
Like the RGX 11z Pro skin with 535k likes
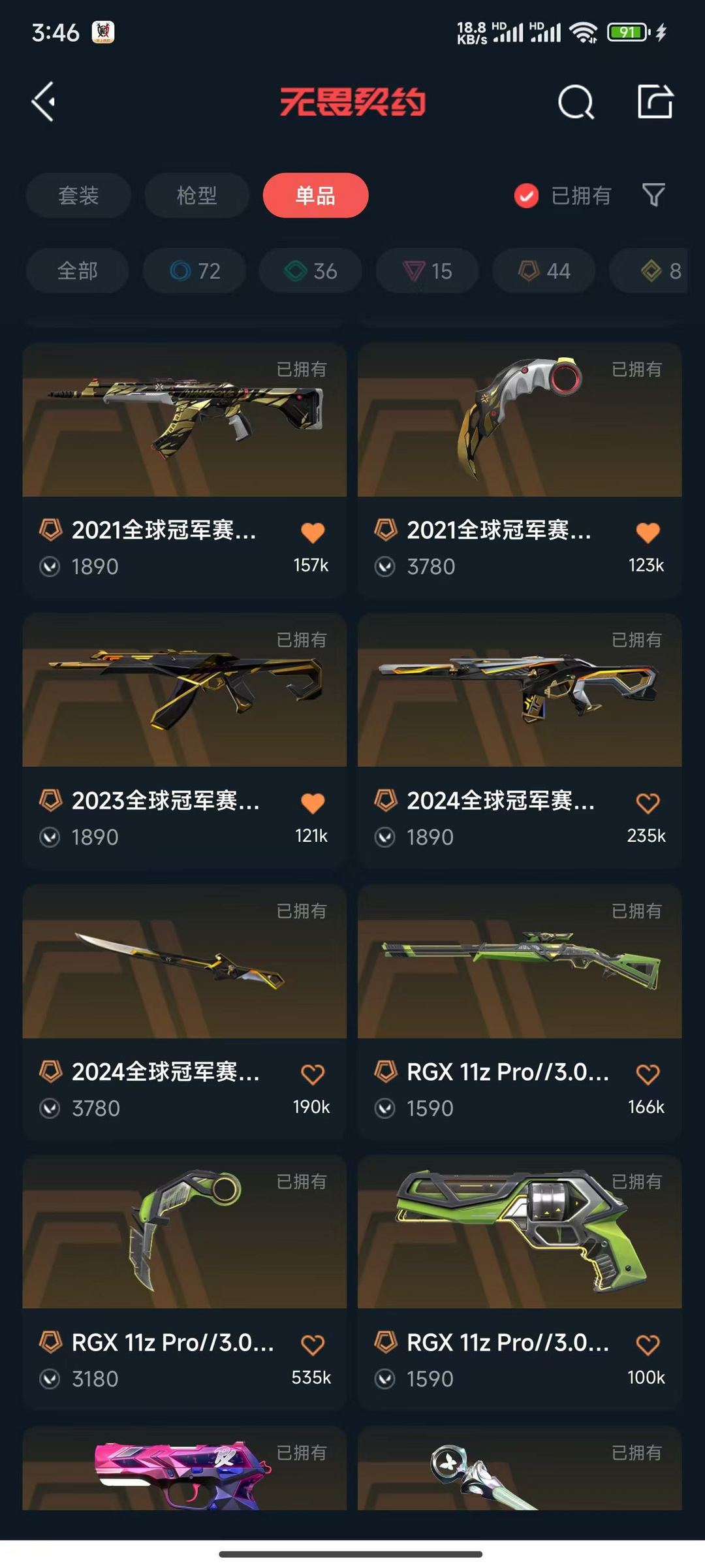[x=313, y=1345]
